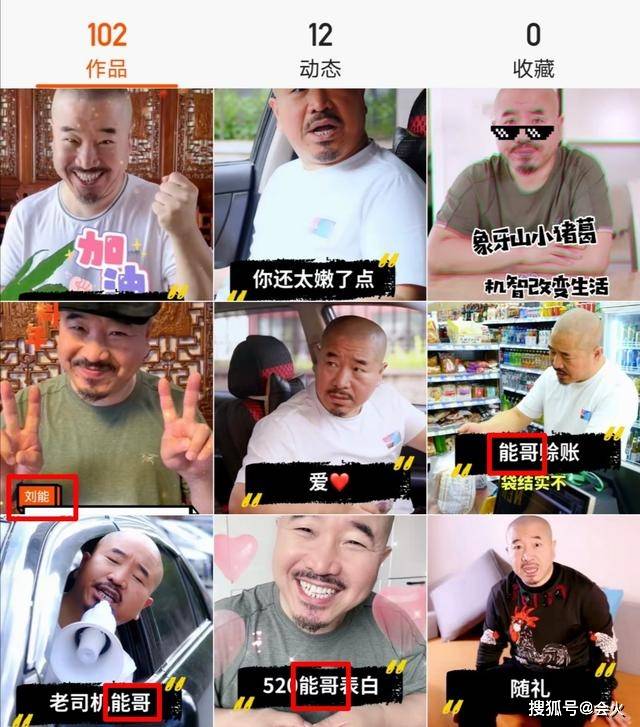Switch to the 作品 tab
The image size is (640, 727).
coord(106,50)
